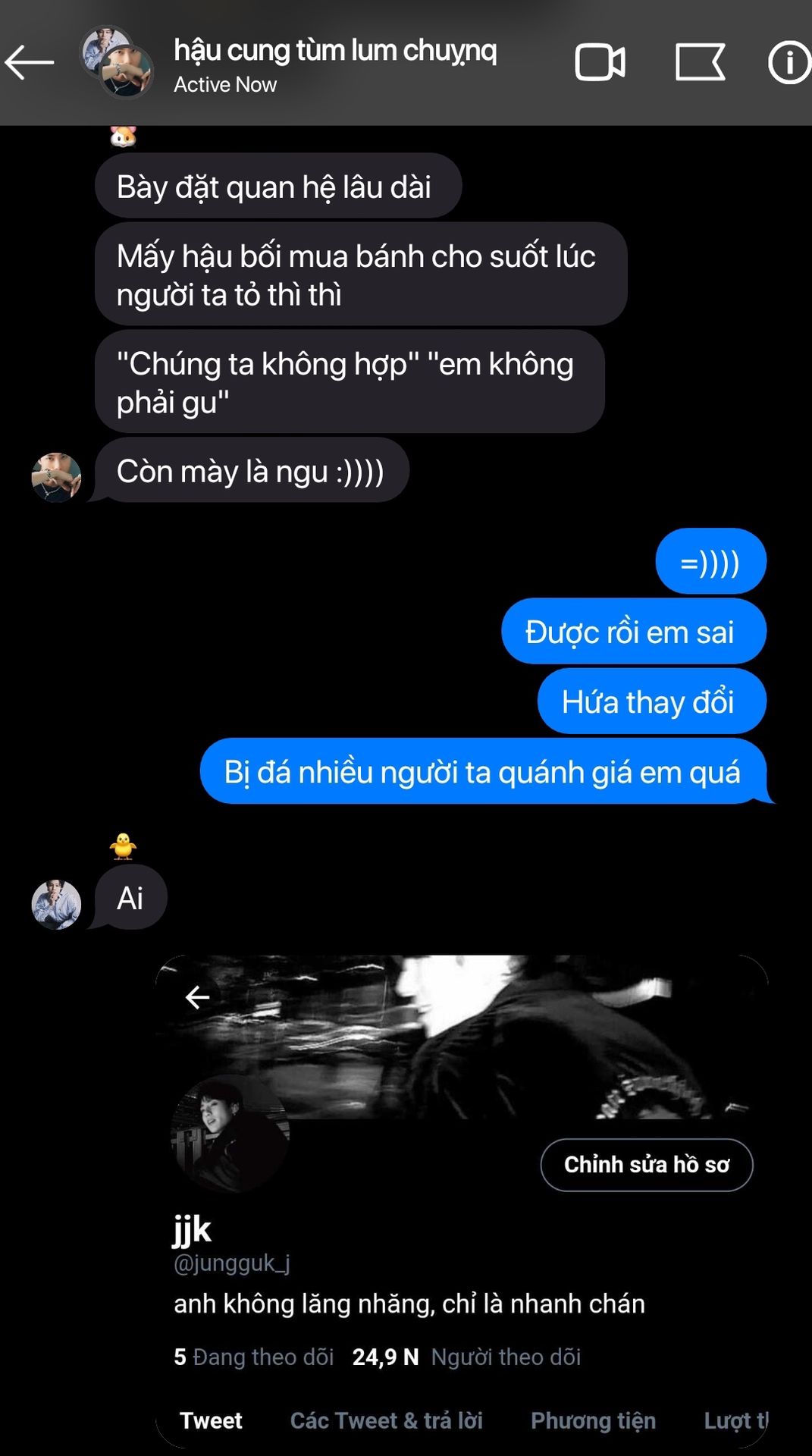
Task: Start a video call with the group
Action: (x=600, y=62)
